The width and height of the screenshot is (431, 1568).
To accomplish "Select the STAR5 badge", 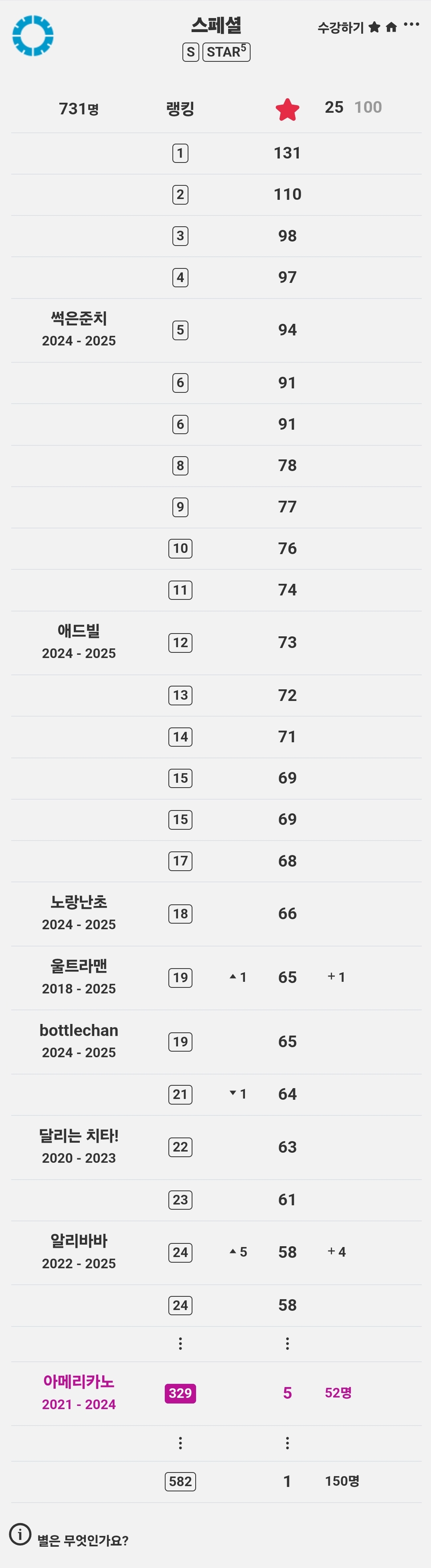I will 226,52.
